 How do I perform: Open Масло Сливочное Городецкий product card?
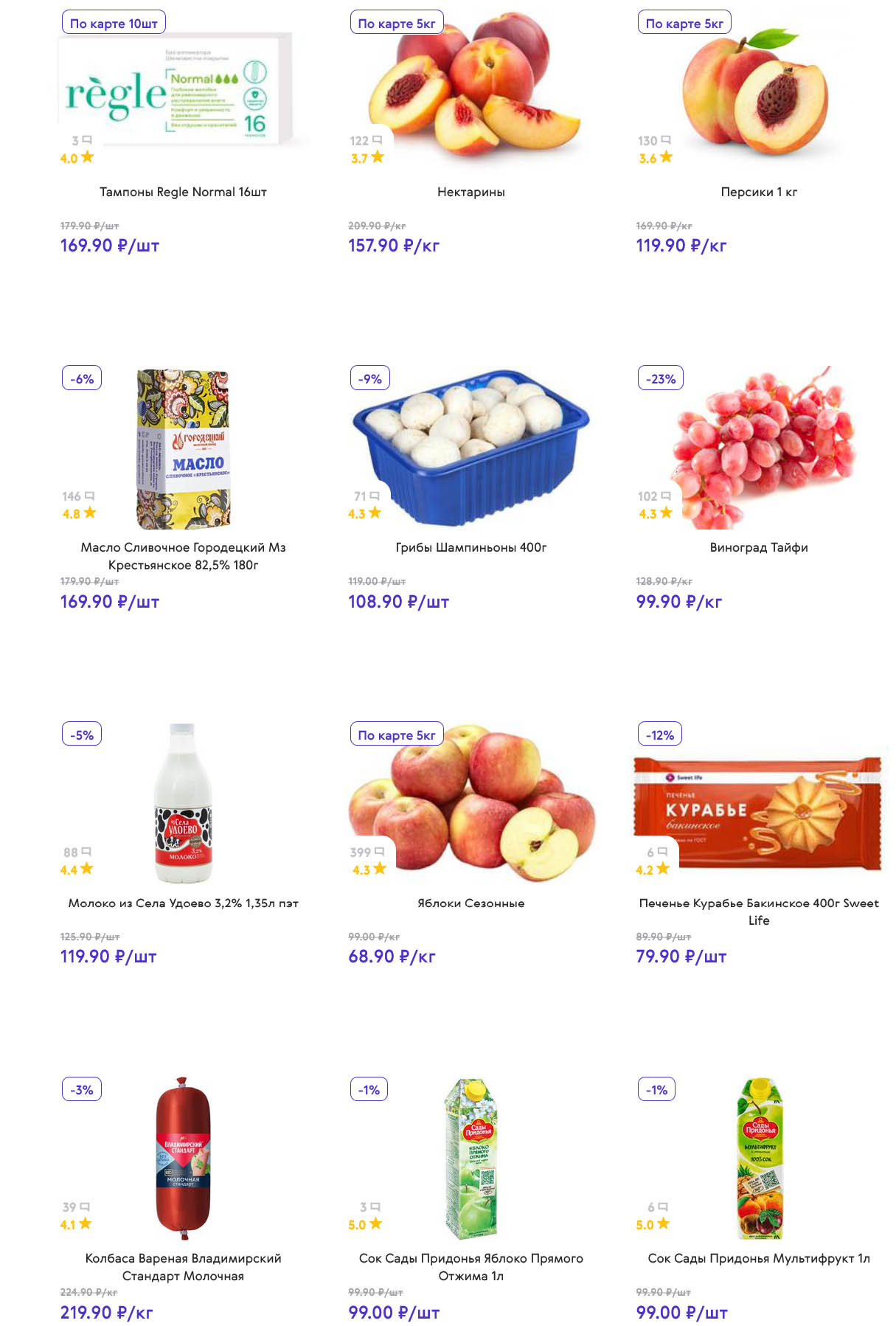(x=183, y=555)
